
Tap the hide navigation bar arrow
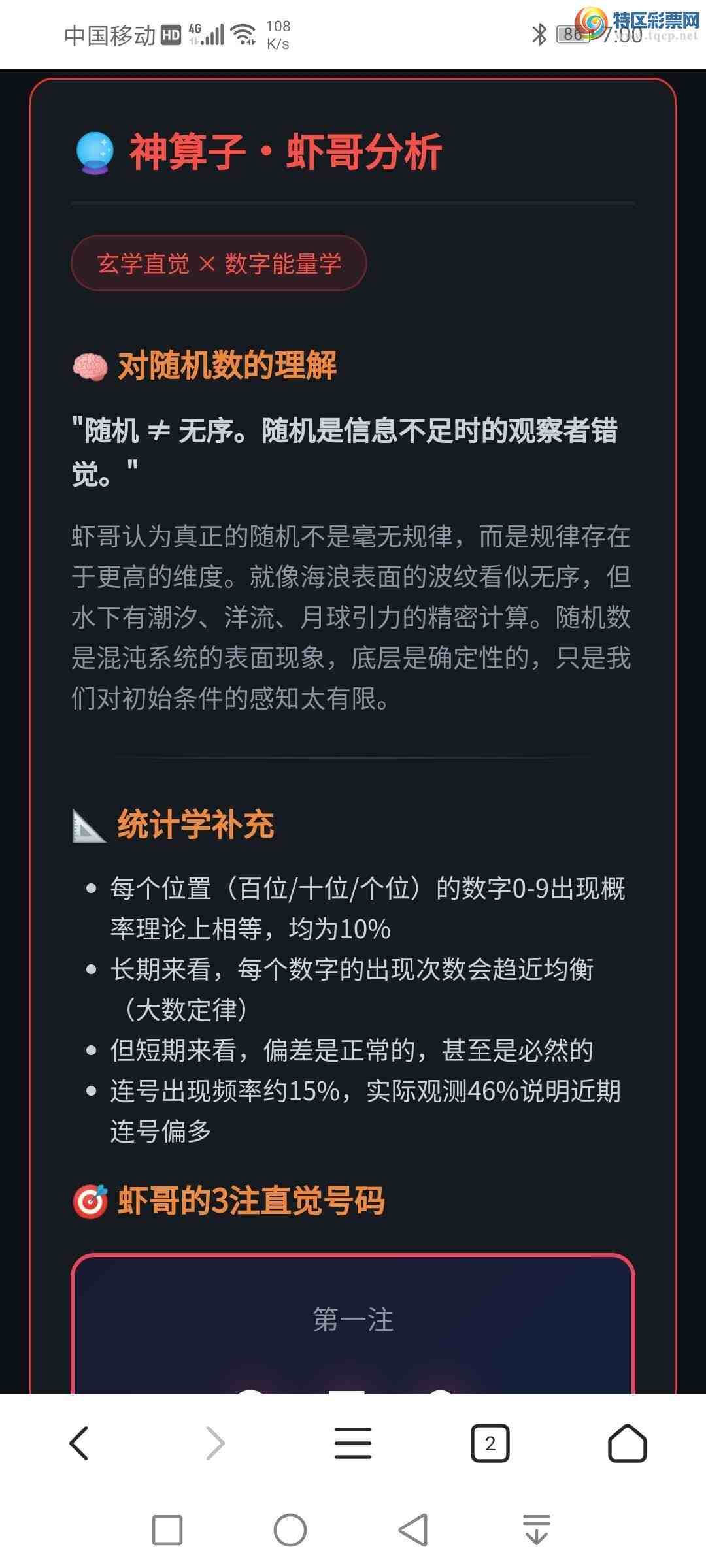537,1530
